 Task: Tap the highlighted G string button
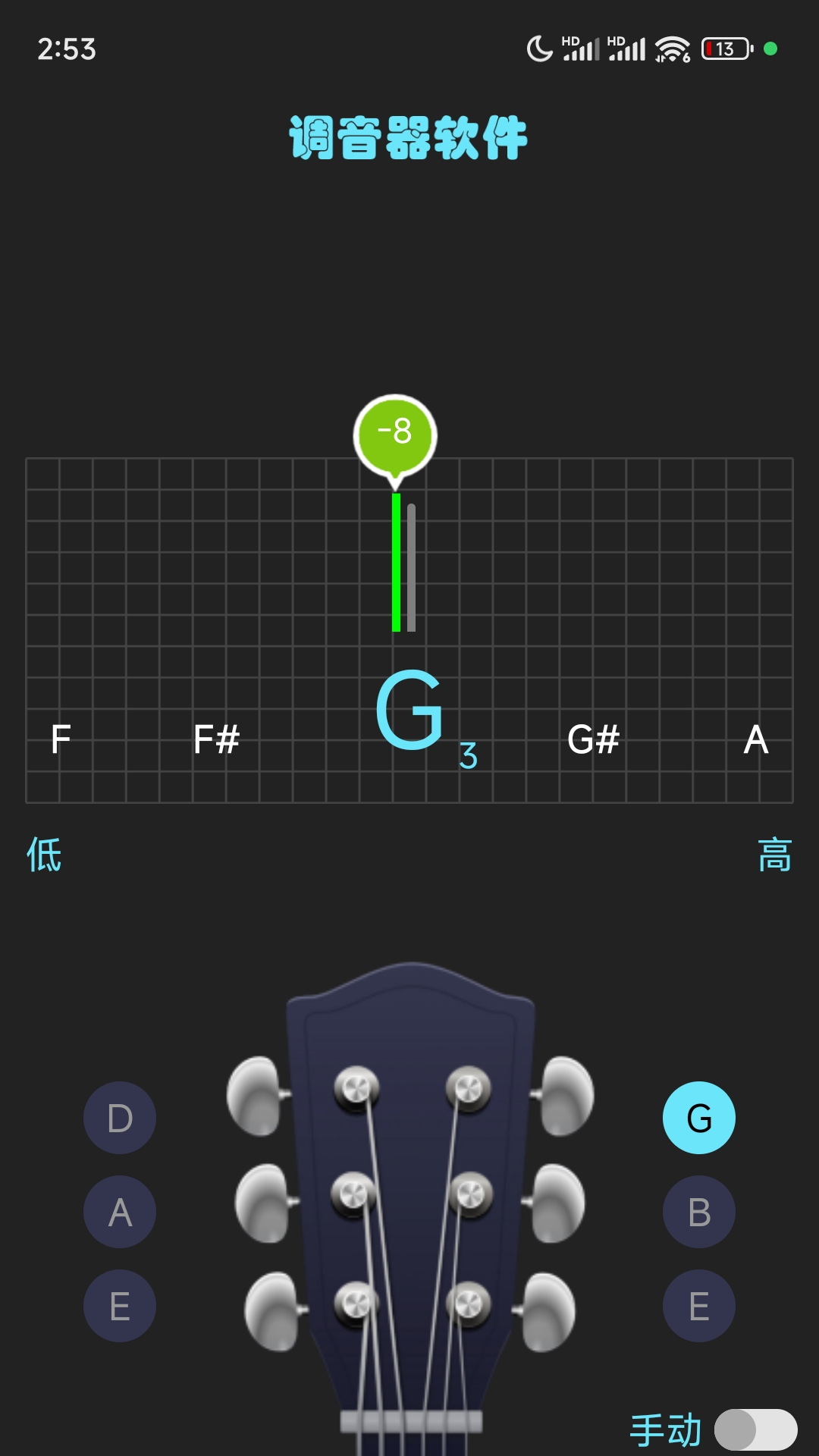point(698,1118)
